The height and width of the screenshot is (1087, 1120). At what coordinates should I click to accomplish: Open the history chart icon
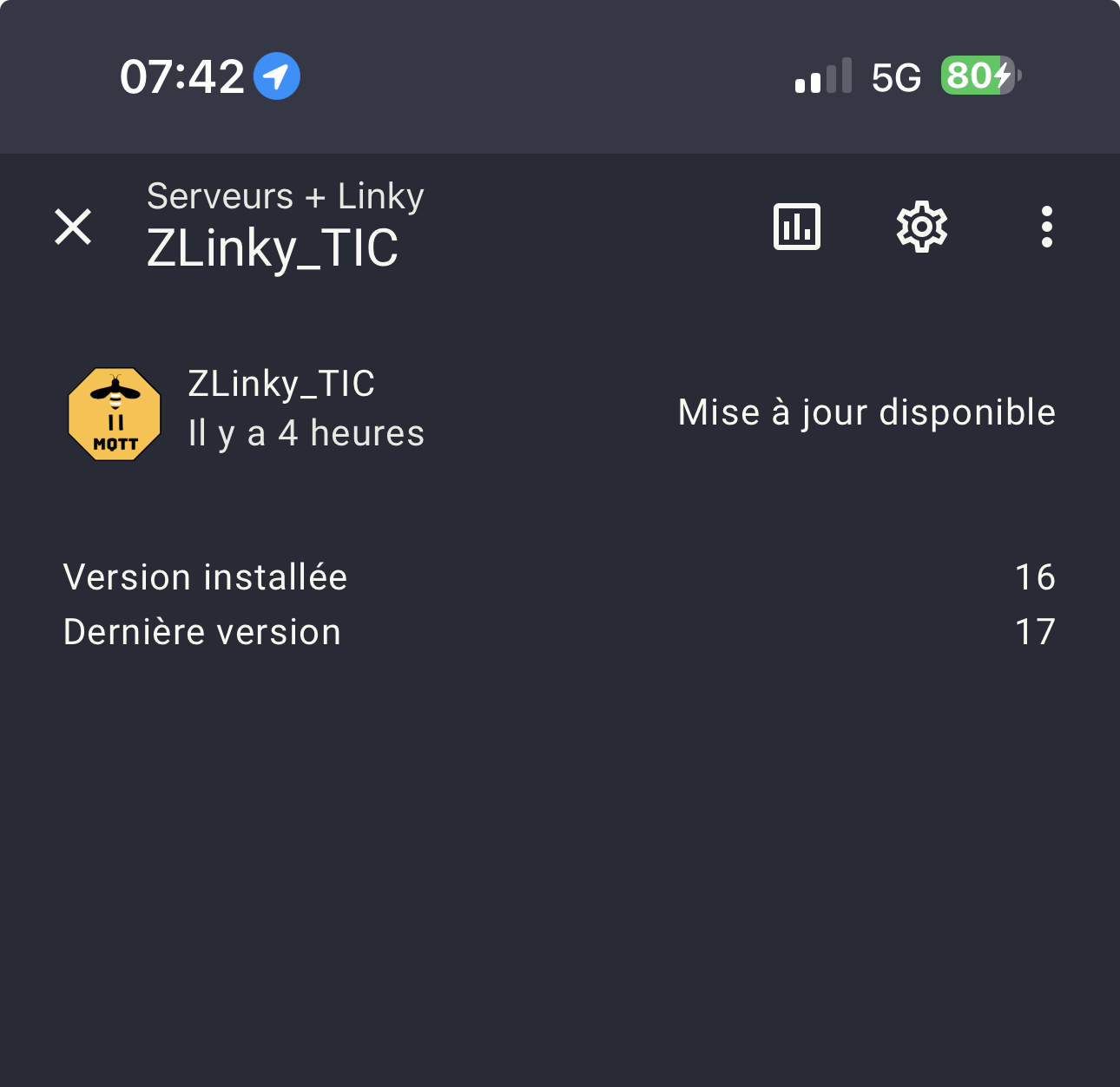click(796, 227)
